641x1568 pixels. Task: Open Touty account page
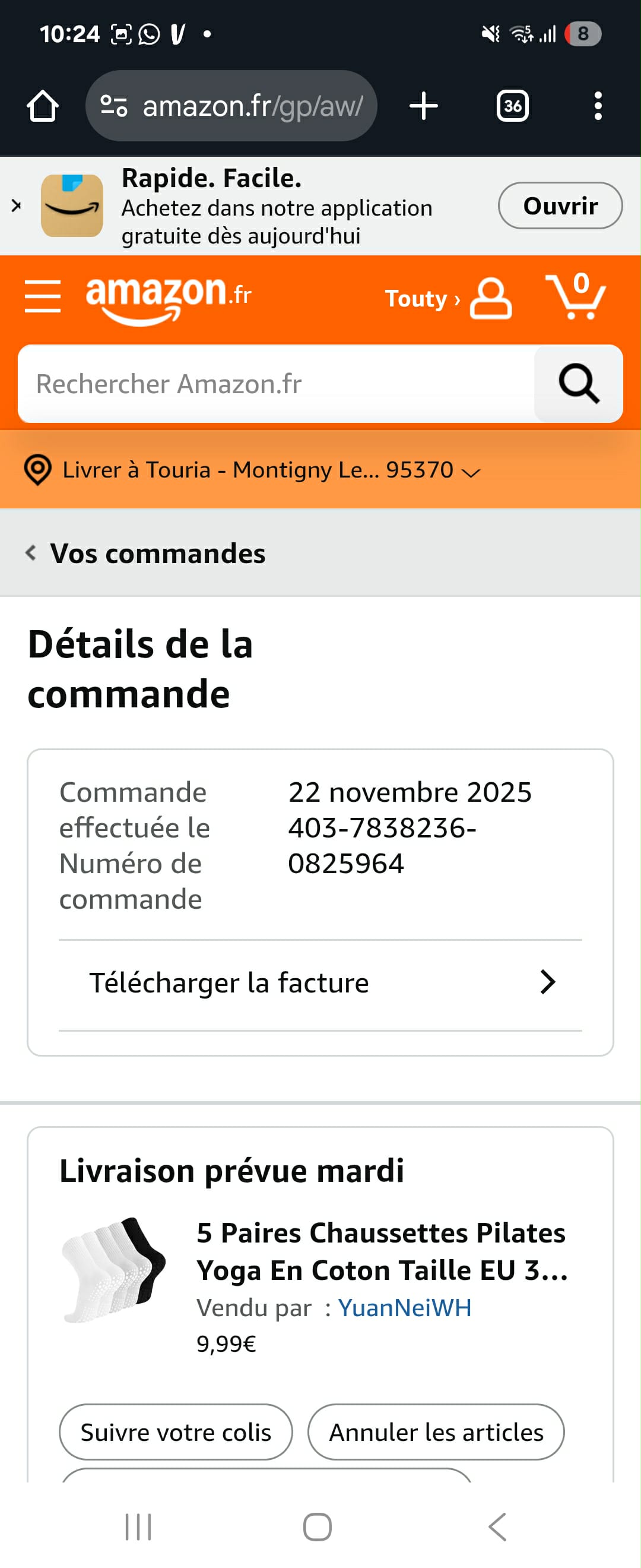(x=448, y=298)
